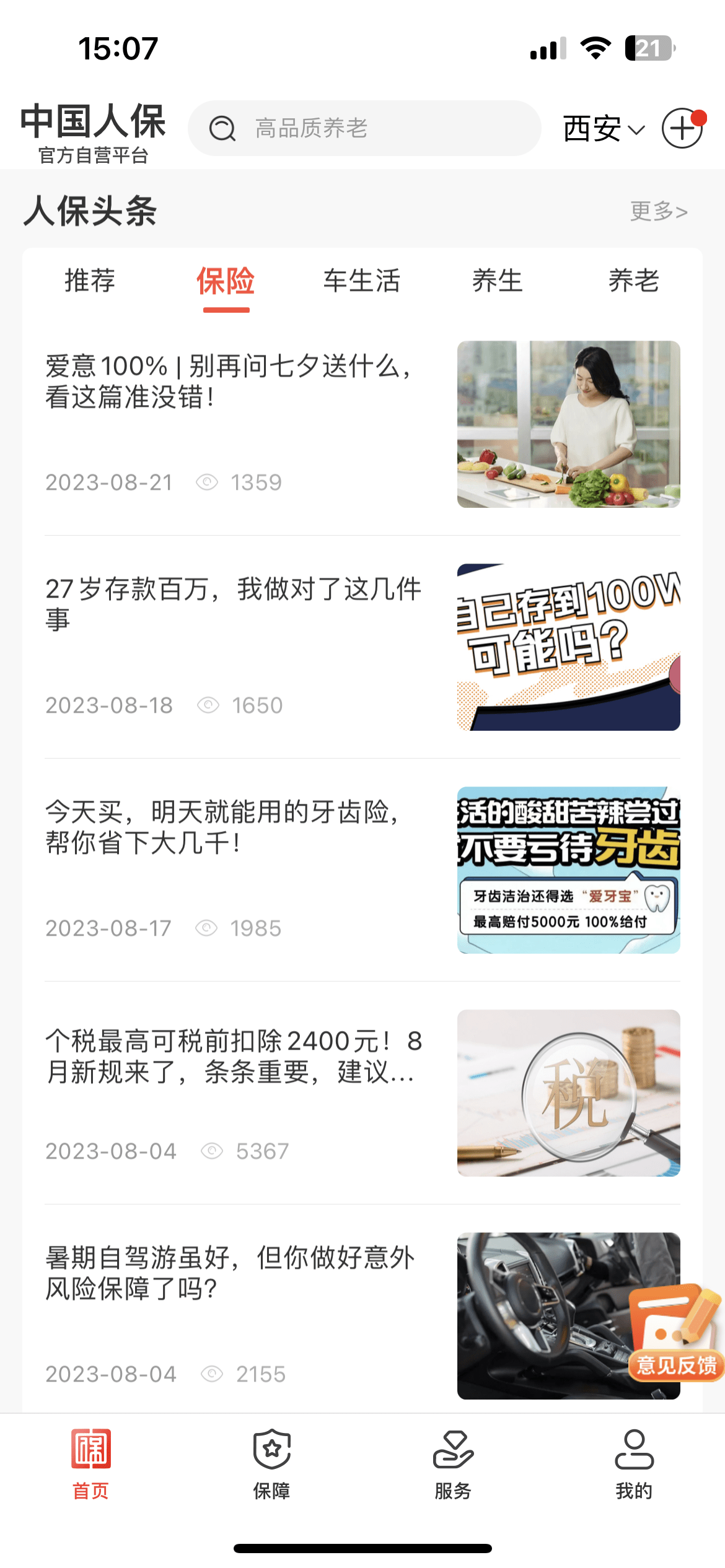Image resolution: width=725 pixels, height=1568 pixels.
Task: Switch to the 推荐 tab
Action: (90, 283)
